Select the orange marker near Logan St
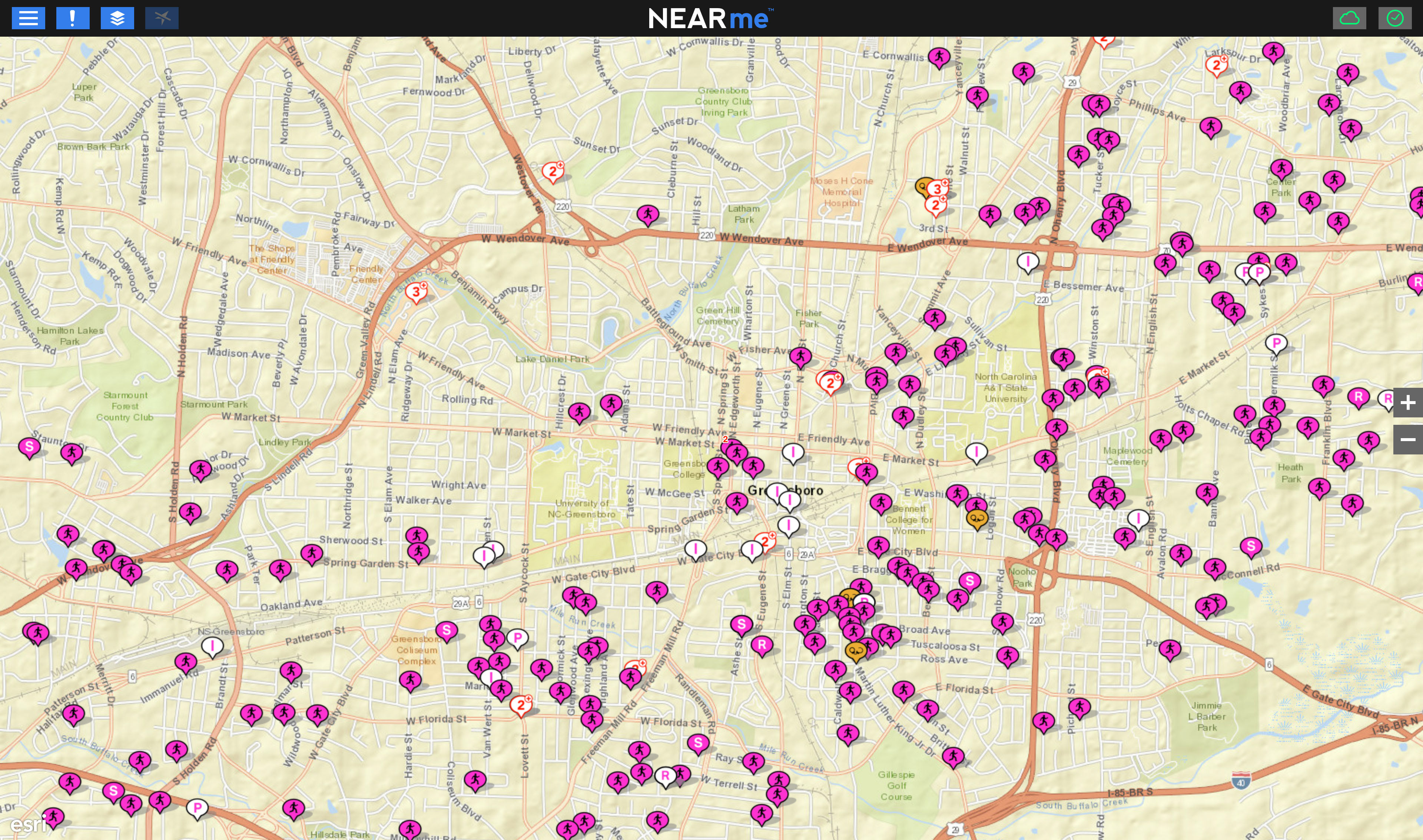The width and height of the screenshot is (1423, 840). point(977,518)
